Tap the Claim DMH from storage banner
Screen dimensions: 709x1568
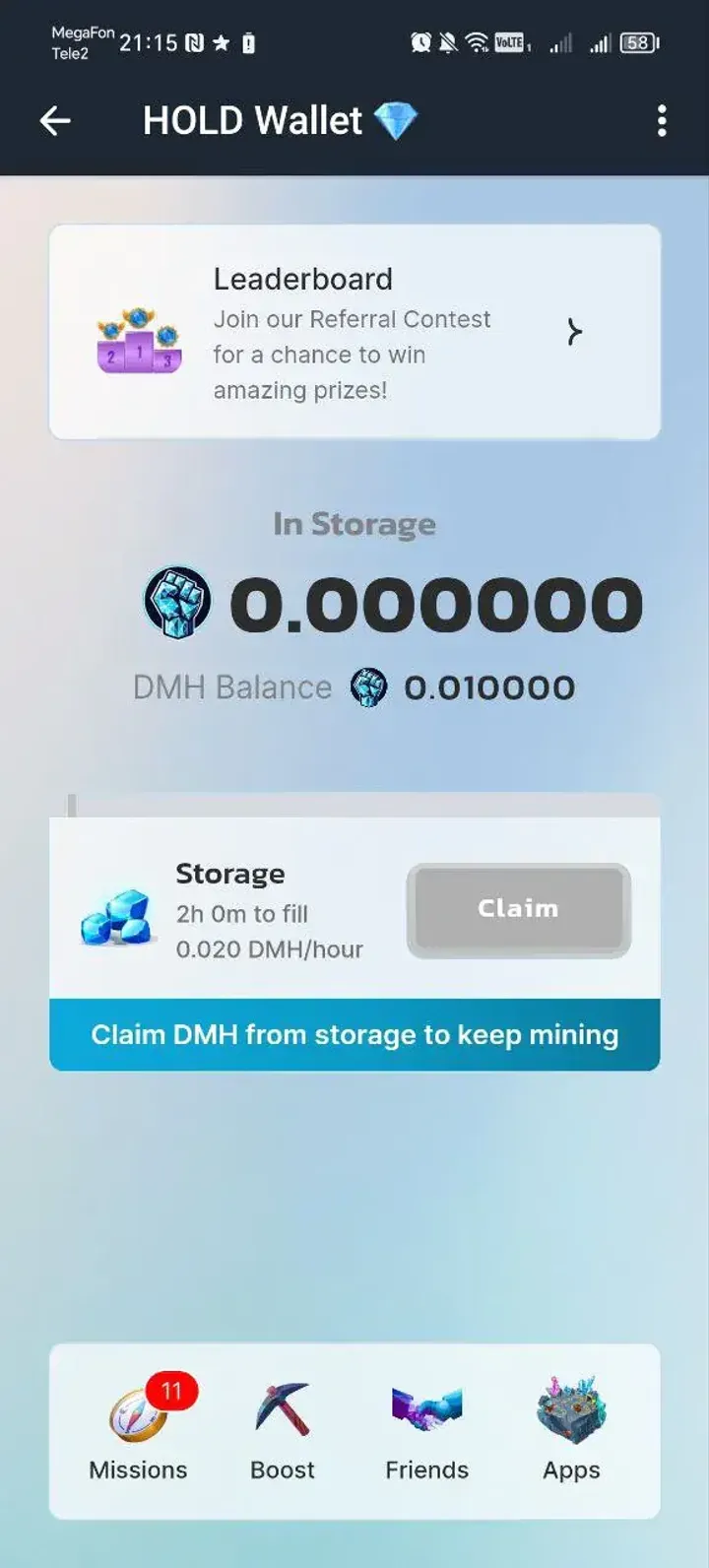pos(354,1034)
